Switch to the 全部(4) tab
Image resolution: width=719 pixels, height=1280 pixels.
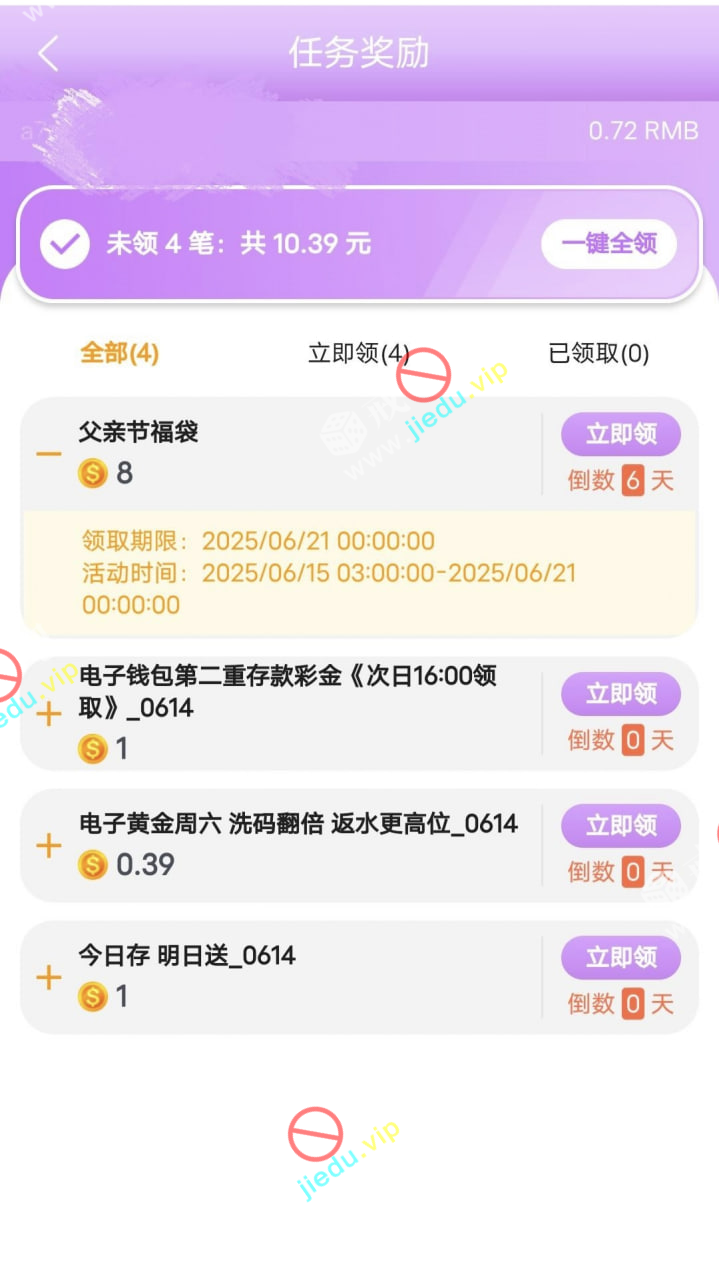(119, 353)
